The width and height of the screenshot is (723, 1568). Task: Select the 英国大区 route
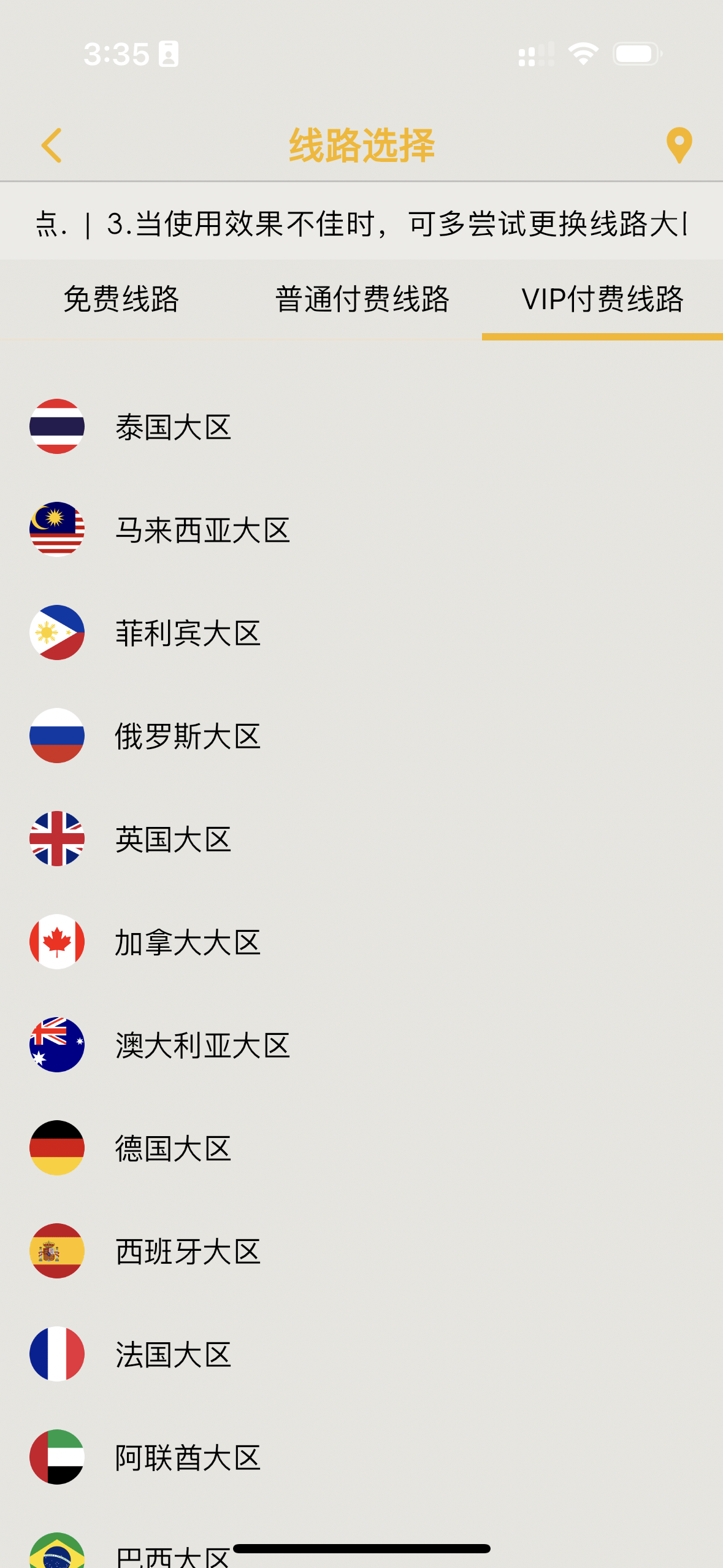[173, 839]
